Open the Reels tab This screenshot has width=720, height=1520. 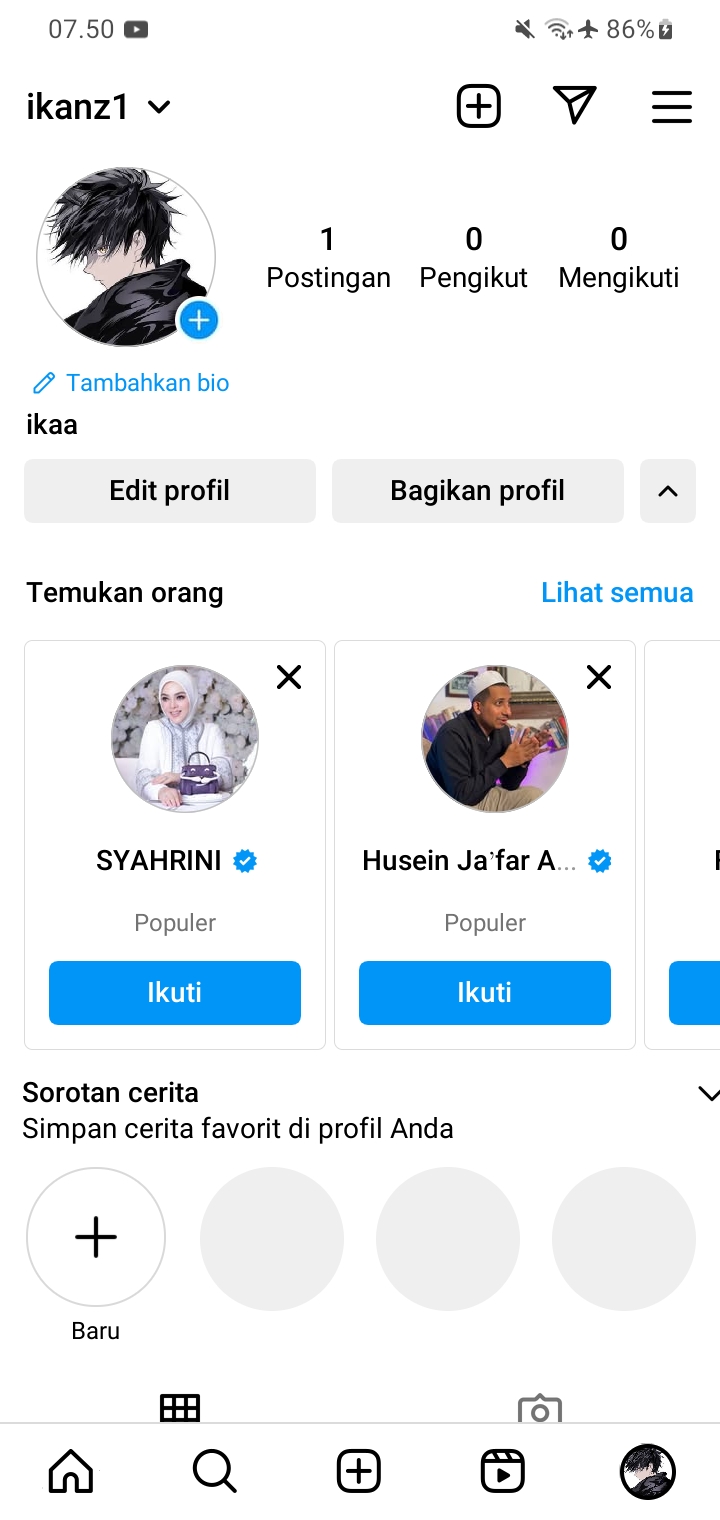pos(502,1471)
